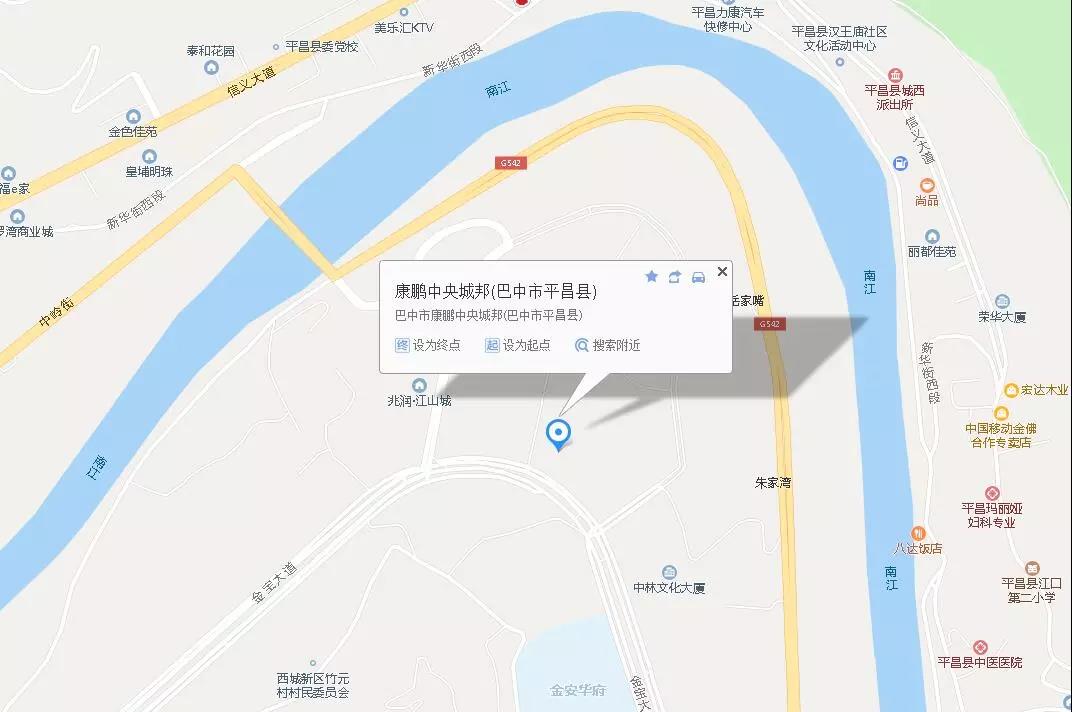
Task: Choose 设为起点 to set as start
Action: 518,345
